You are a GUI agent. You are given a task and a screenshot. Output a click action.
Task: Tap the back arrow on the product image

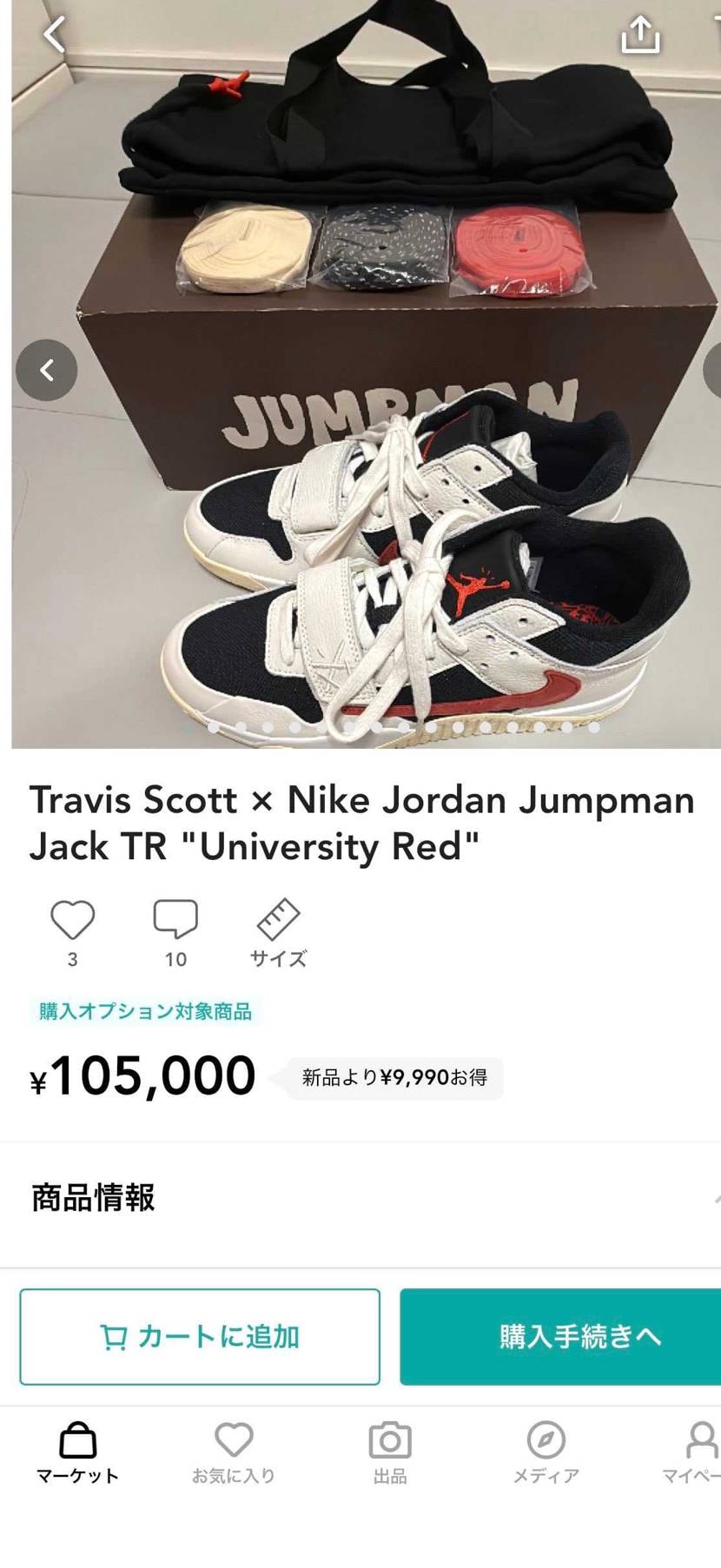pyautogui.click(x=54, y=35)
